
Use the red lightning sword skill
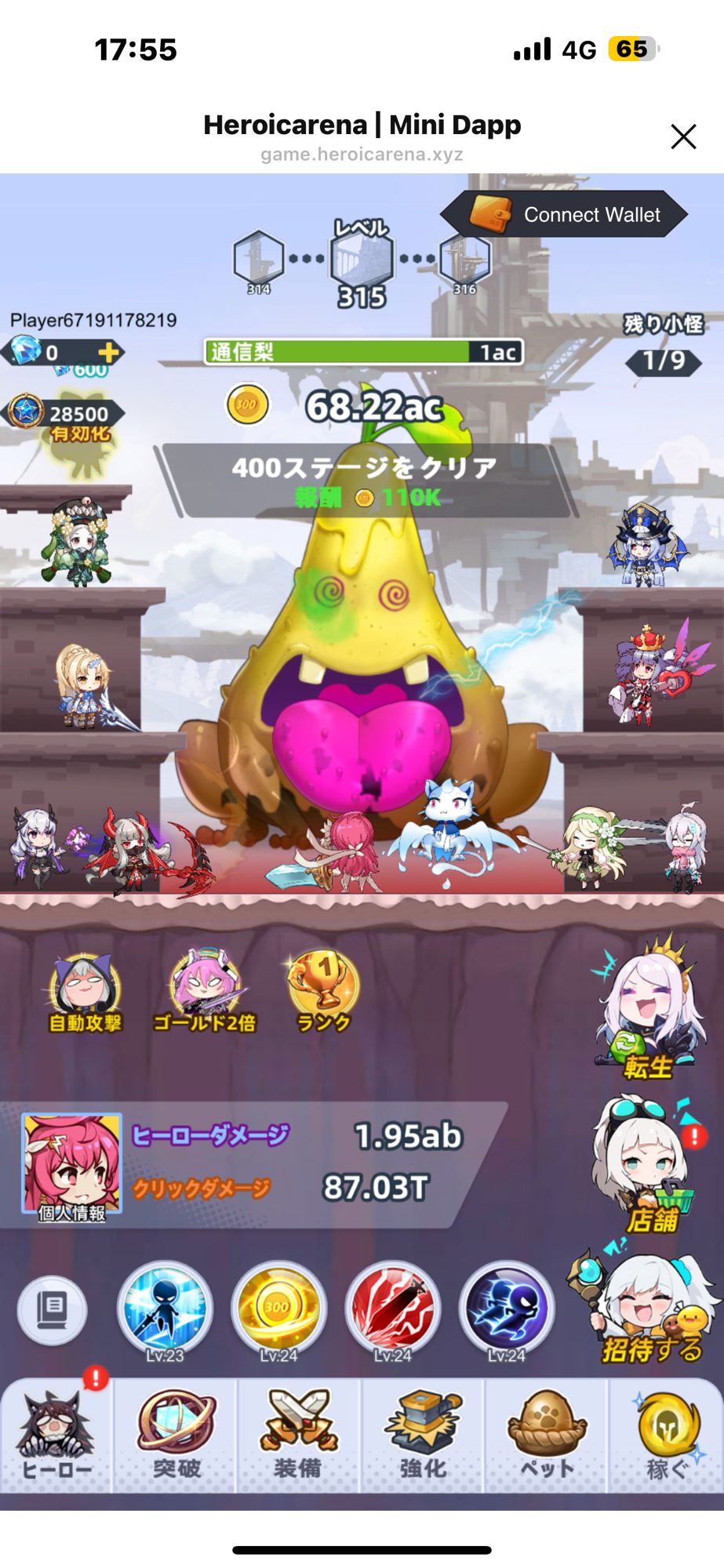(392, 1309)
